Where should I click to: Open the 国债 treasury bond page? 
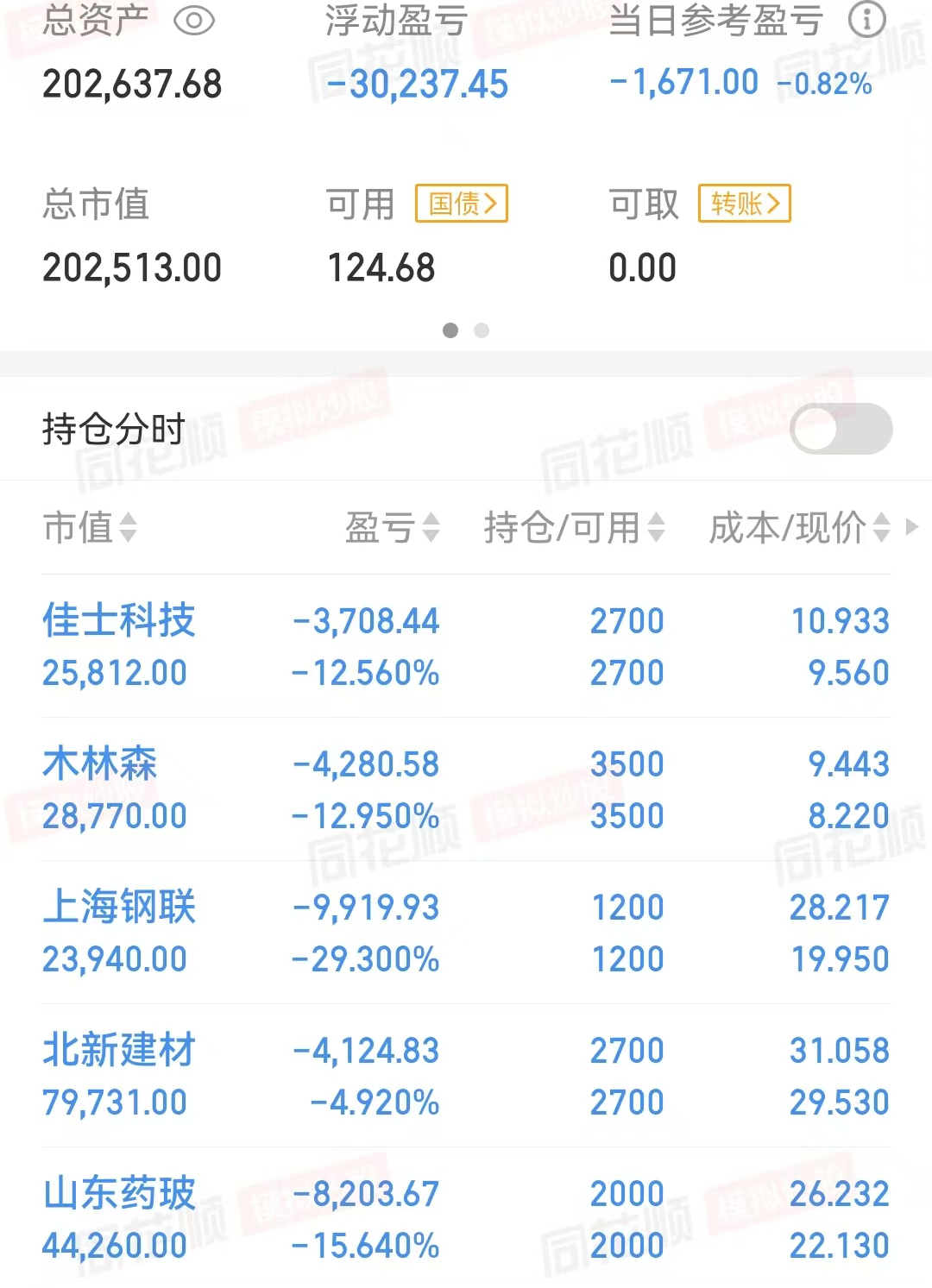(460, 204)
